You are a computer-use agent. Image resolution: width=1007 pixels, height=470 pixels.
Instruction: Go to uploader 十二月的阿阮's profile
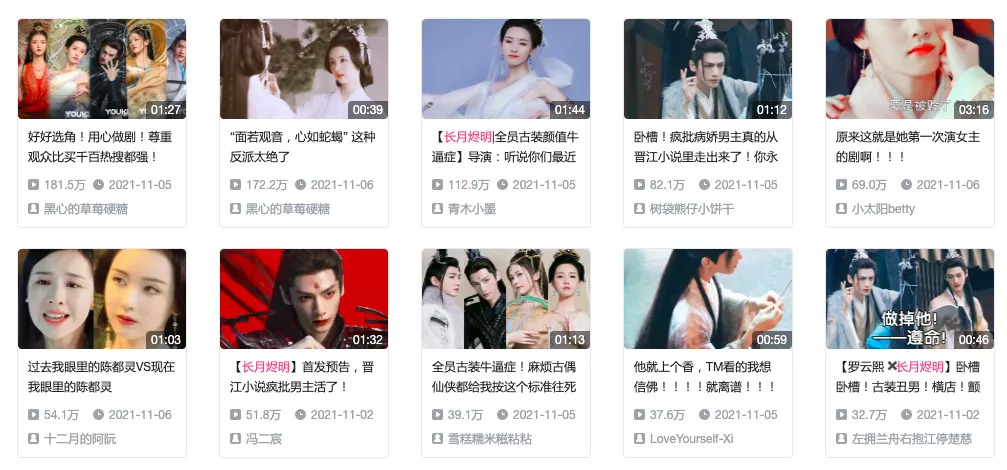[x=80, y=439]
